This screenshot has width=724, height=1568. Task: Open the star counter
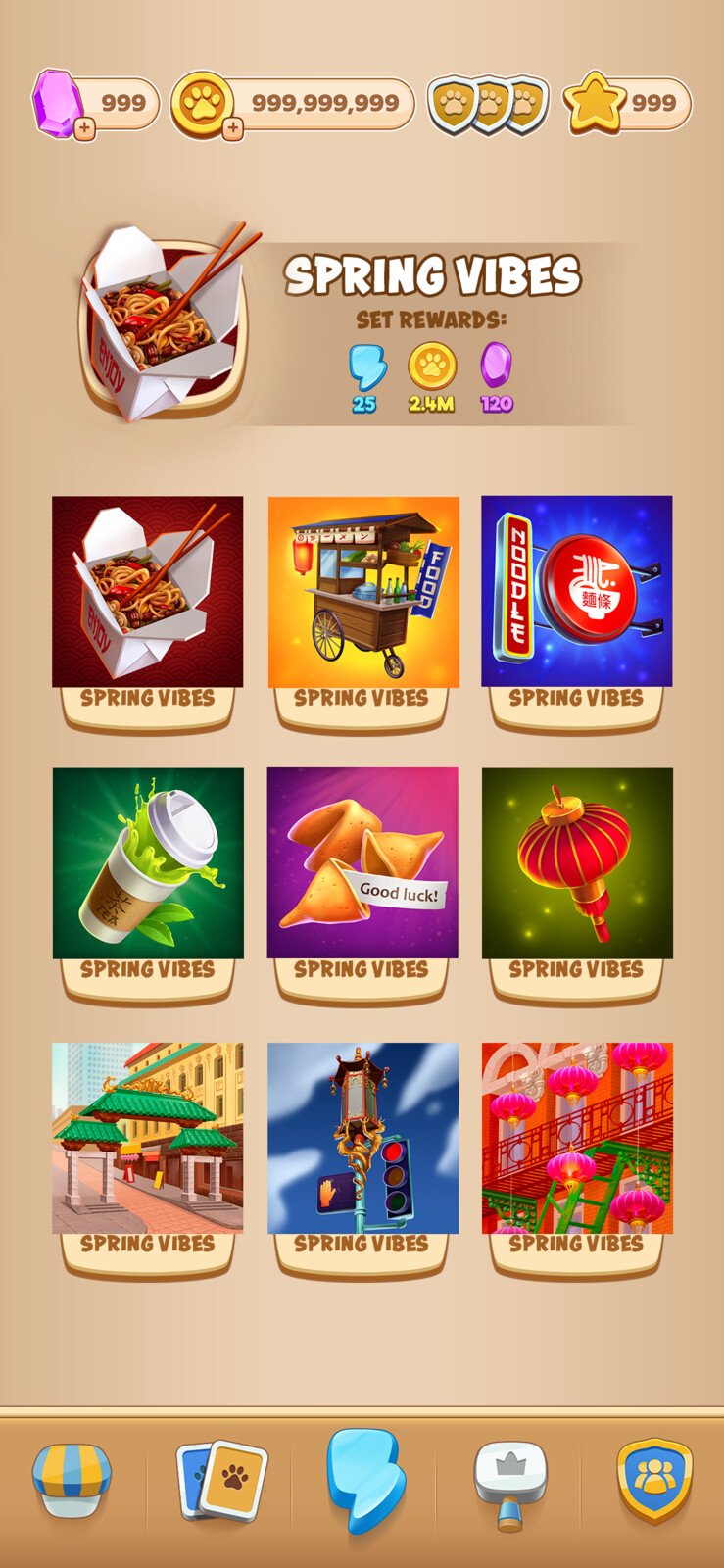click(627, 103)
